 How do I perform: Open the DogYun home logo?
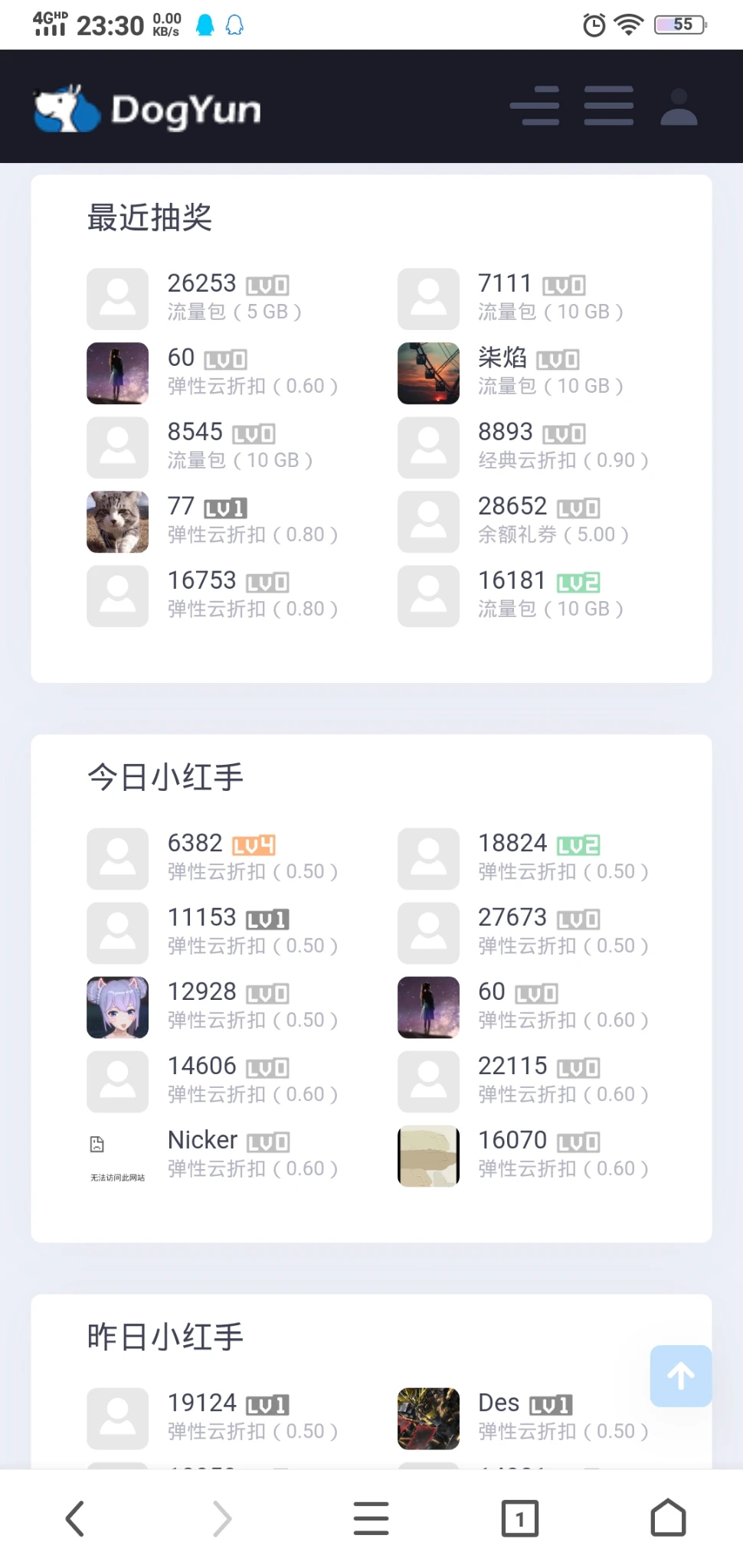tap(147, 109)
